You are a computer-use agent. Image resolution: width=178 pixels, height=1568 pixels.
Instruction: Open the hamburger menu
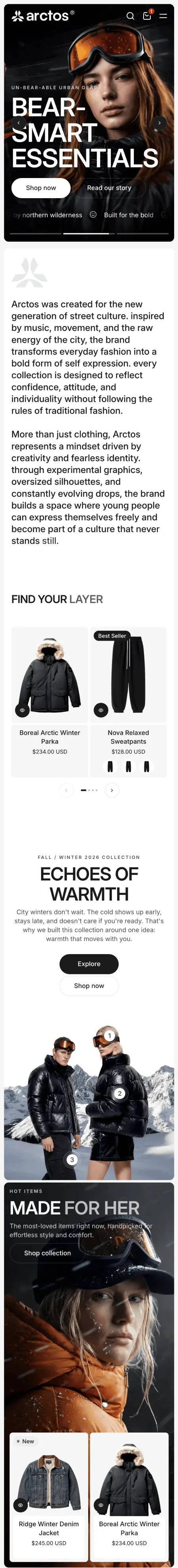pos(163,17)
